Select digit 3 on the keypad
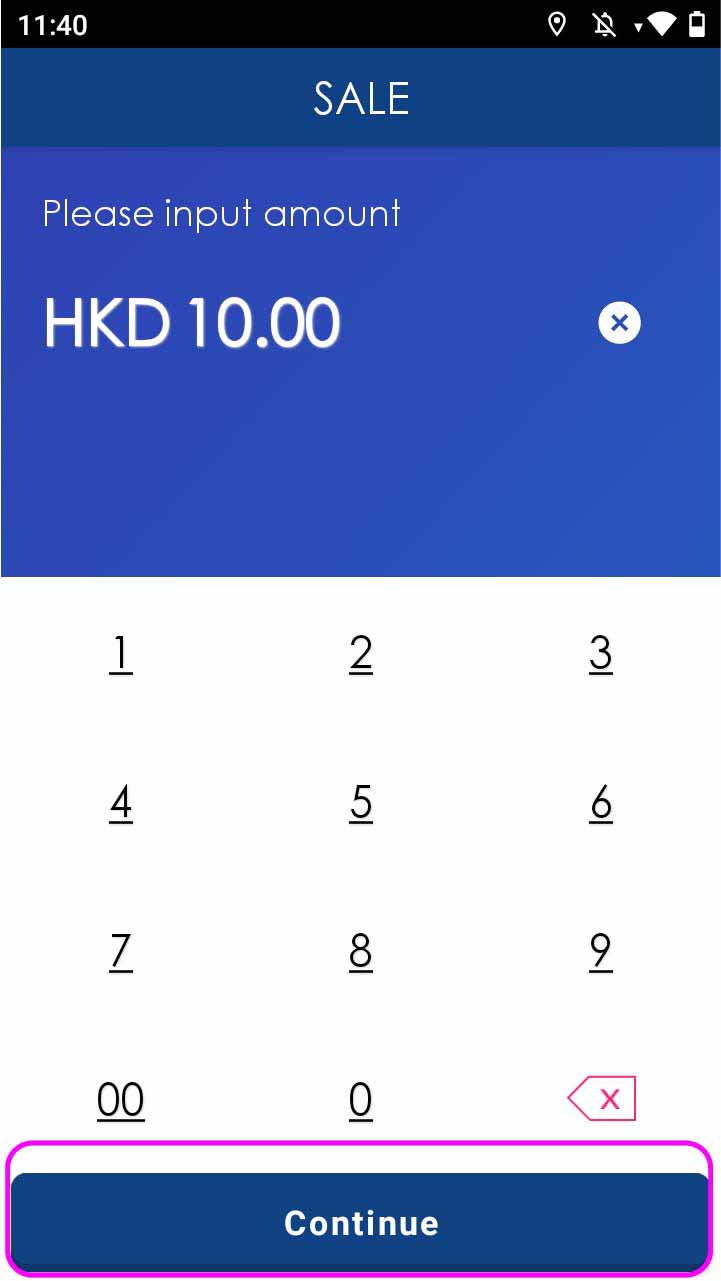721x1281 pixels. (x=600, y=653)
